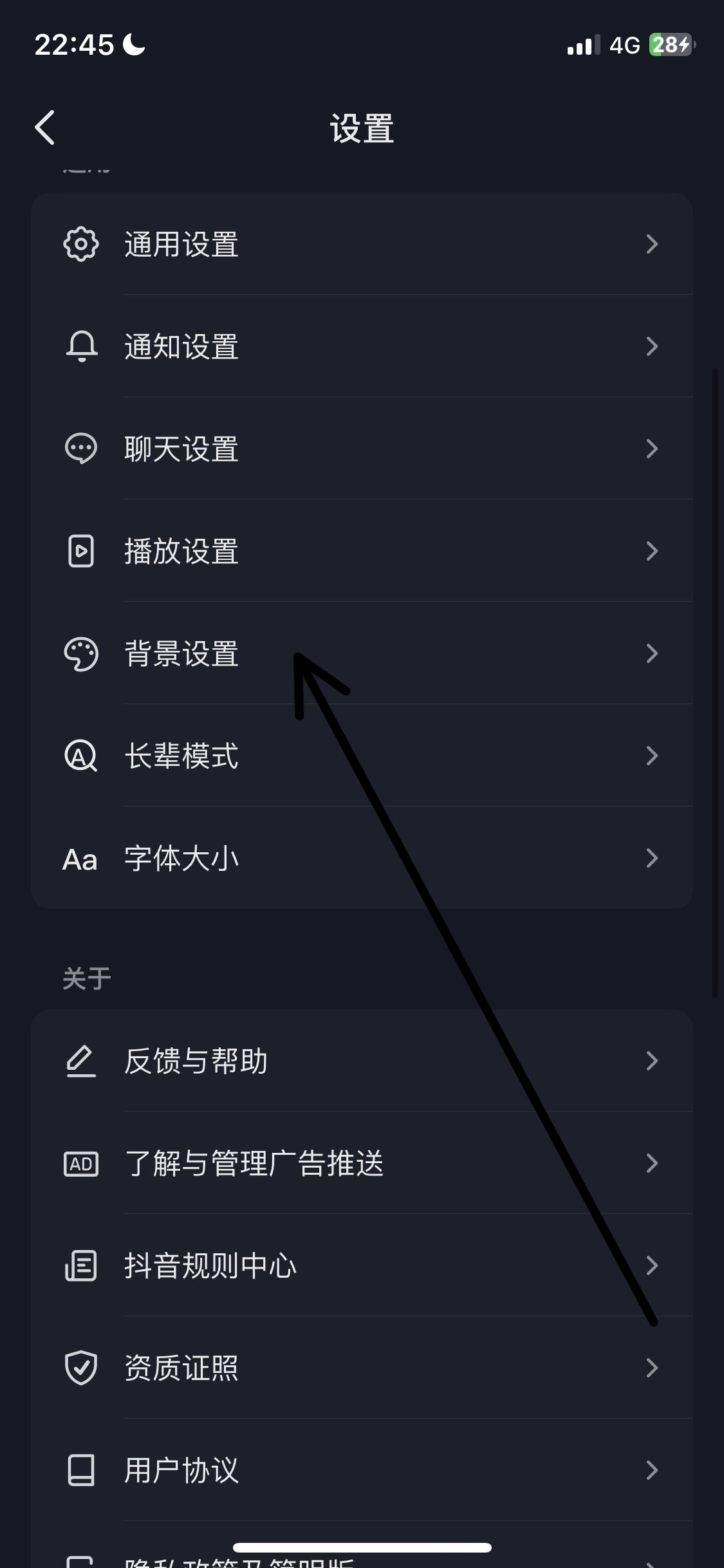Click the video play icon for 播放设置
The height and width of the screenshot is (1568, 724).
(81, 550)
